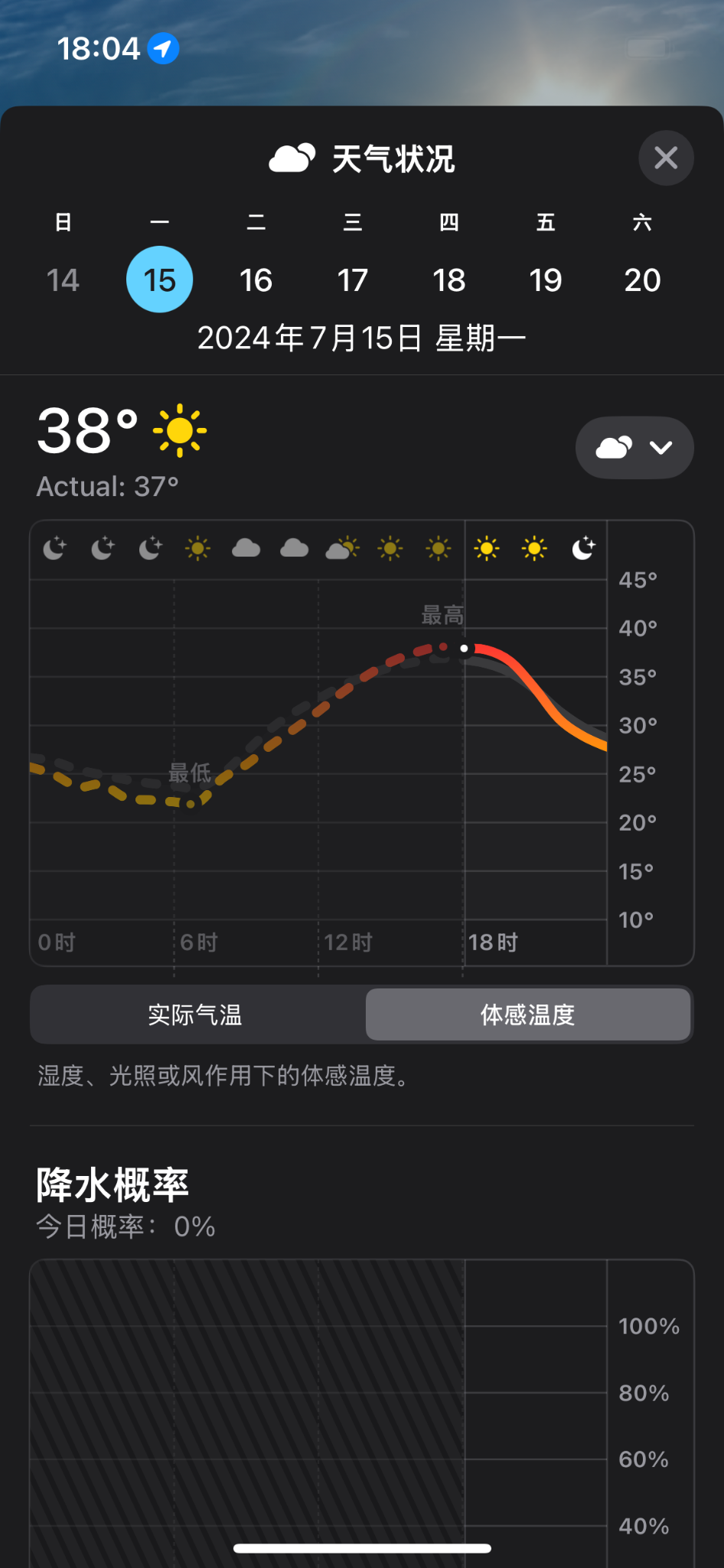Select Thursday the 18th
Screen dimensions: 724x1568
pos(449,279)
